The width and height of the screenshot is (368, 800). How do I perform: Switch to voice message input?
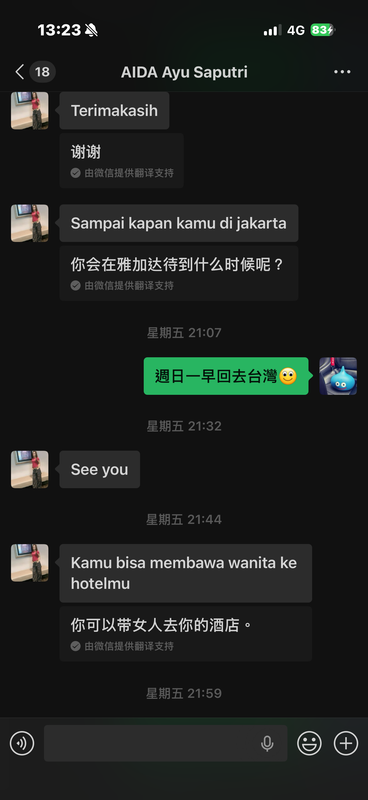(22, 743)
